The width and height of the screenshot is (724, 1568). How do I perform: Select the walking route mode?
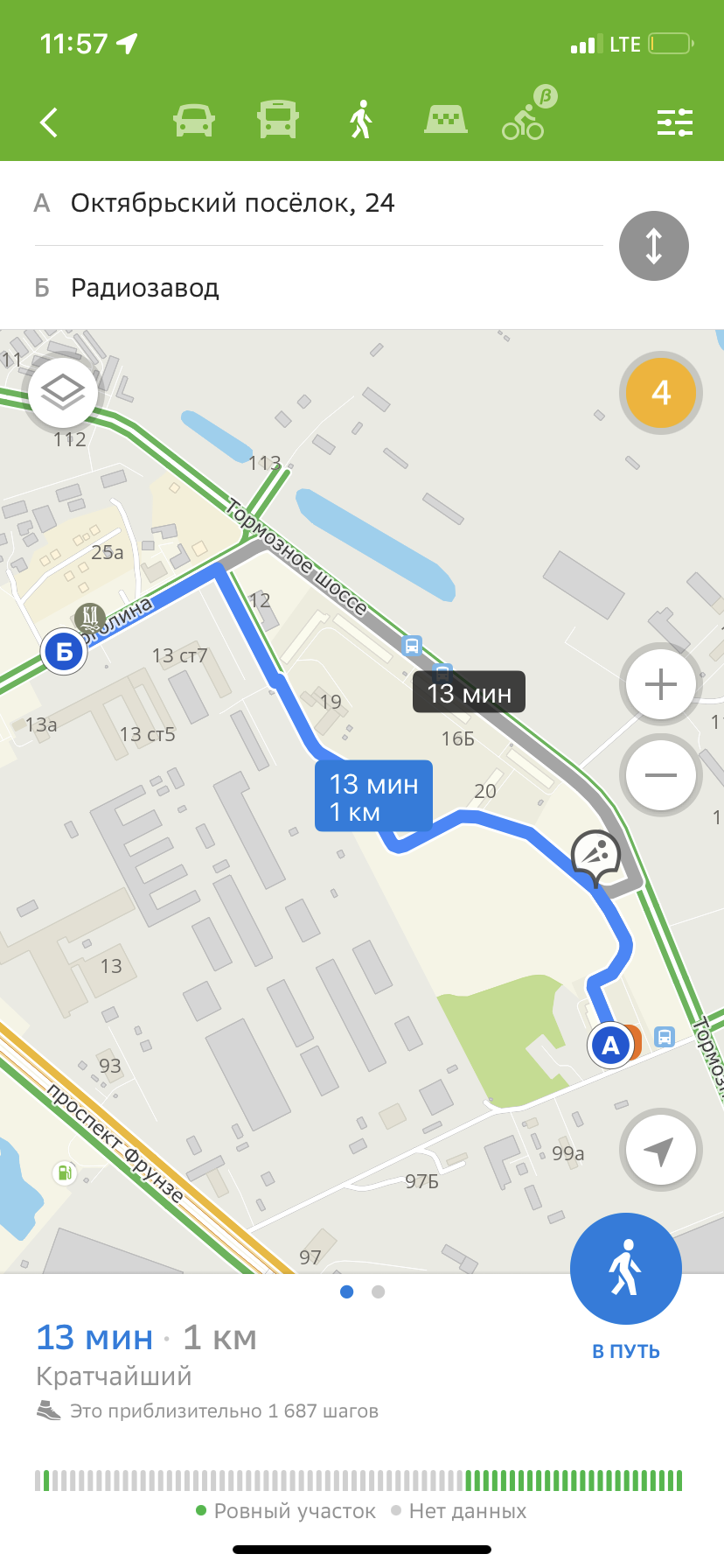pos(360,121)
